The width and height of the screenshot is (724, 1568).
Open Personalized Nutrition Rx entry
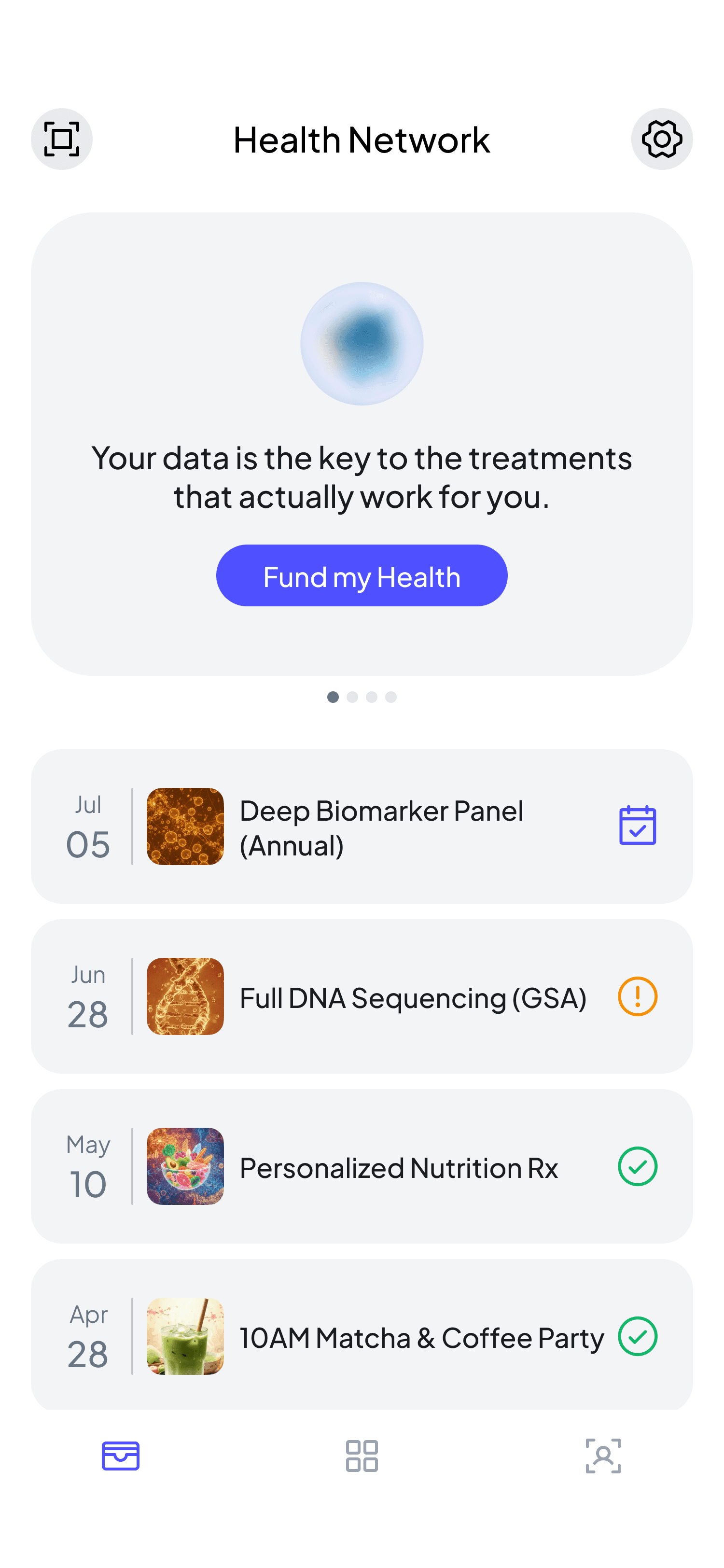399,1167
